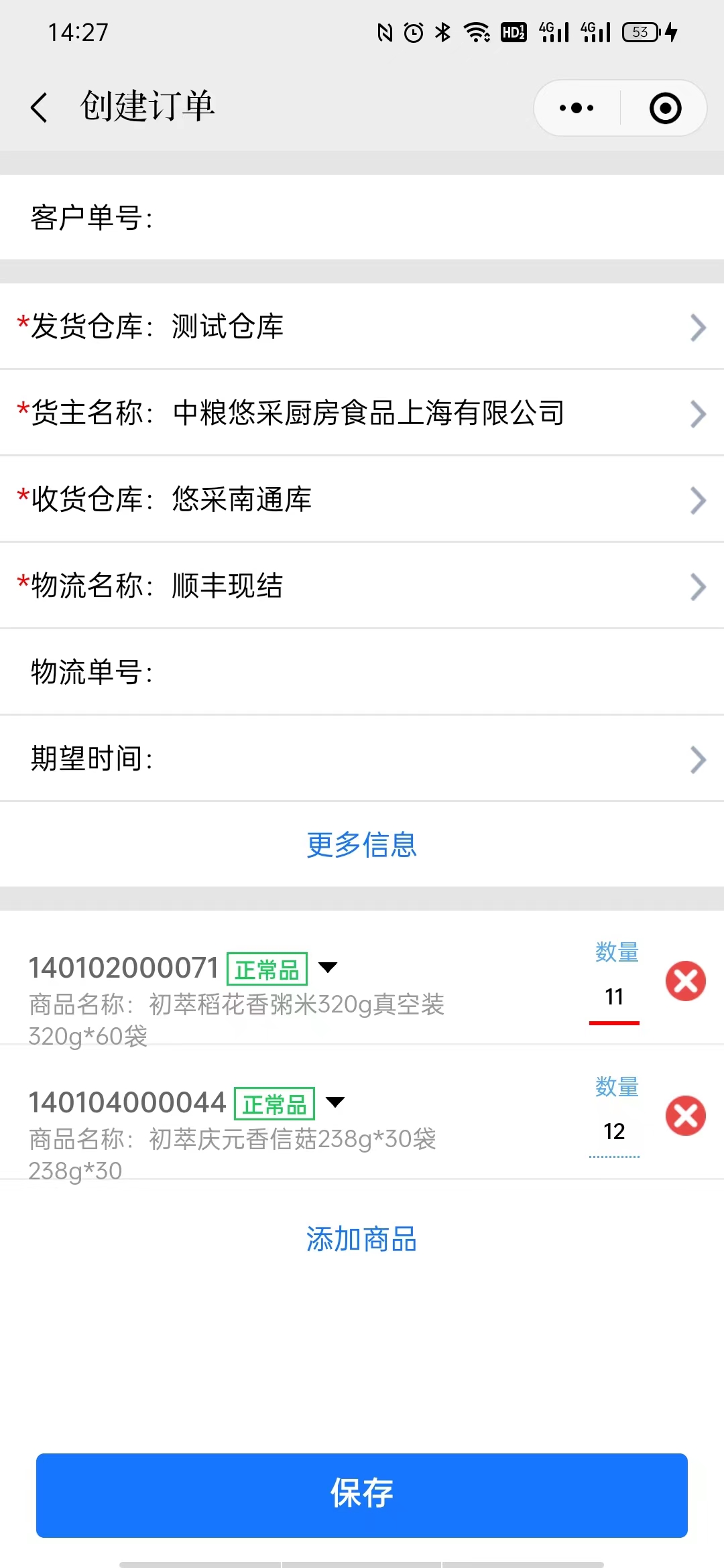The width and height of the screenshot is (724, 1568).
Task: Change 收货仓库 悠采南通库
Action: tap(362, 499)
